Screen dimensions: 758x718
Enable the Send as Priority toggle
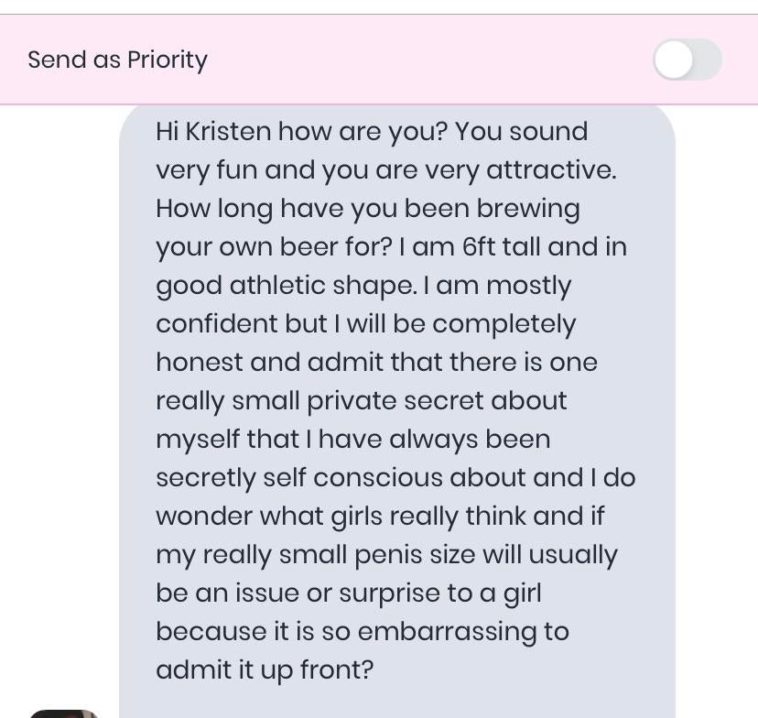[687, 60]
